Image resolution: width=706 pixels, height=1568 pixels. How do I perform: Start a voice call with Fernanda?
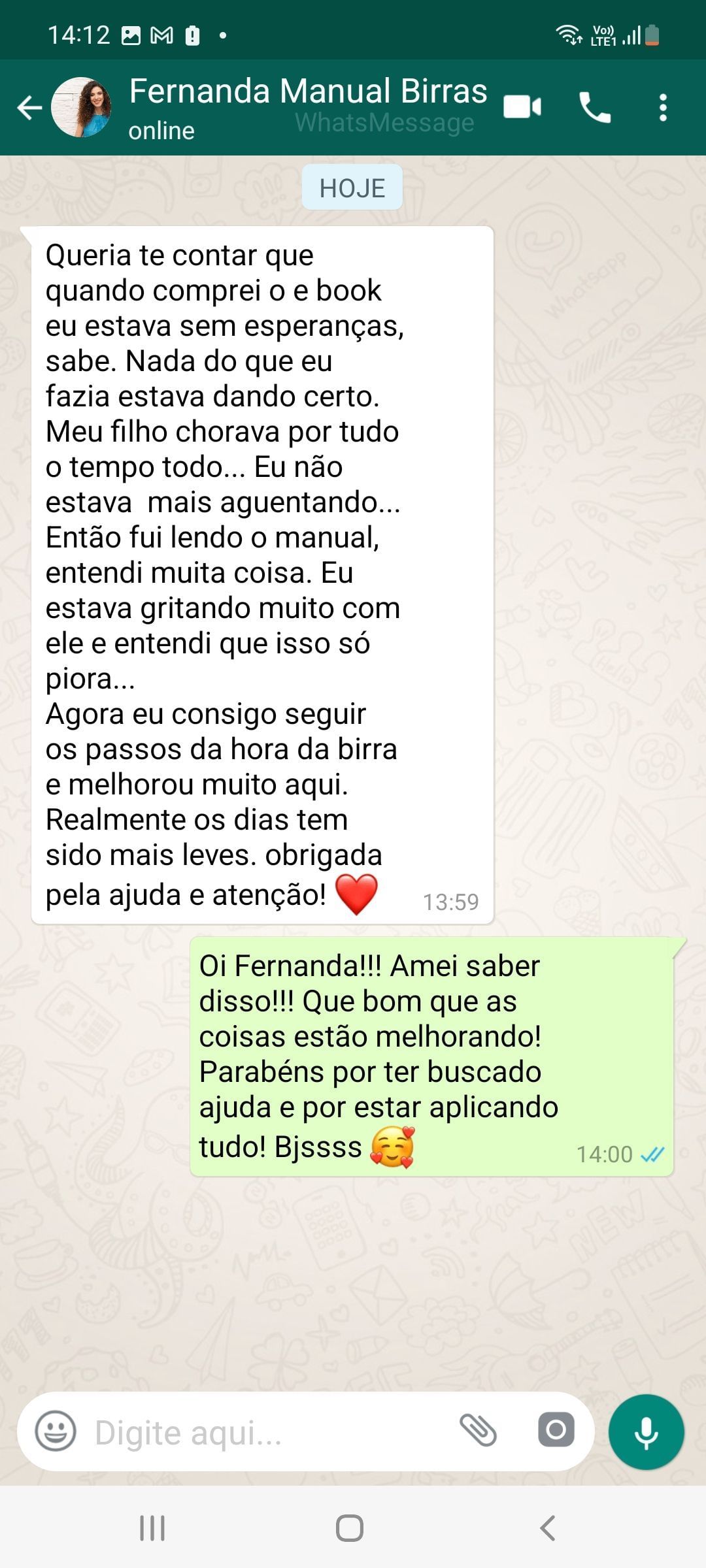pyautogui.click(x=595, y=108)
